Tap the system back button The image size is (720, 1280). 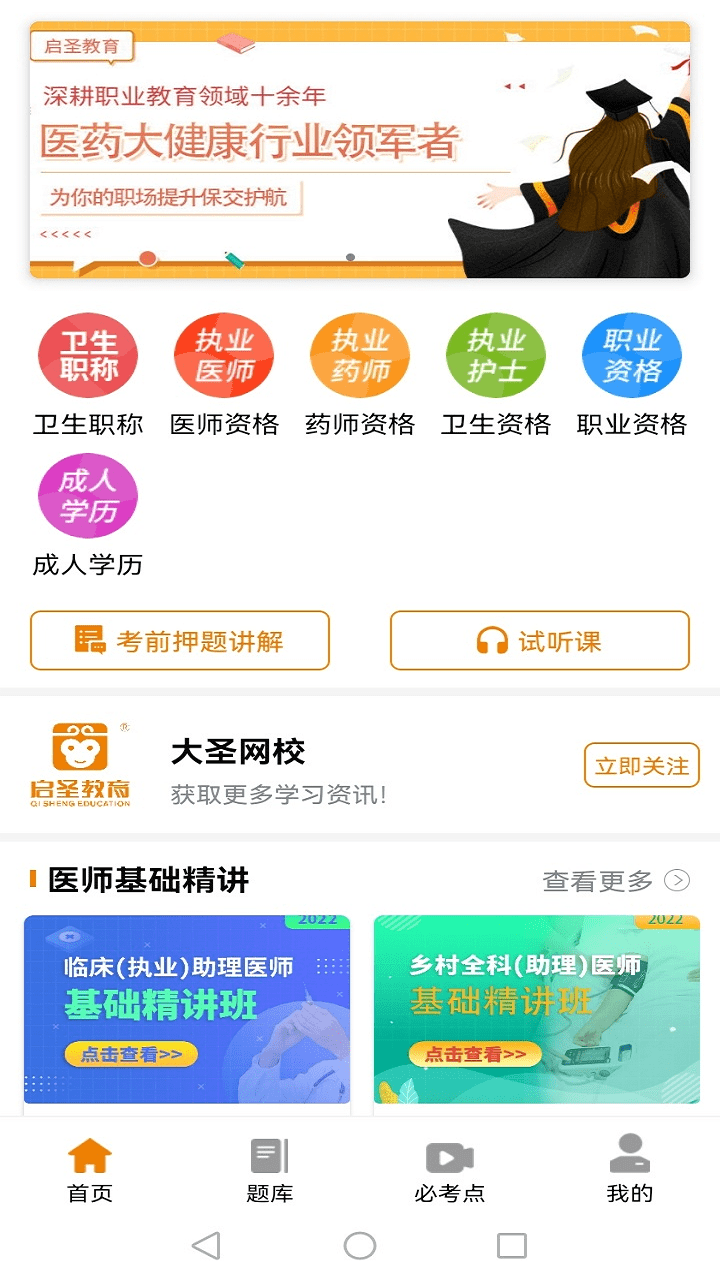pyautogui.click(x=206, y=1245)
